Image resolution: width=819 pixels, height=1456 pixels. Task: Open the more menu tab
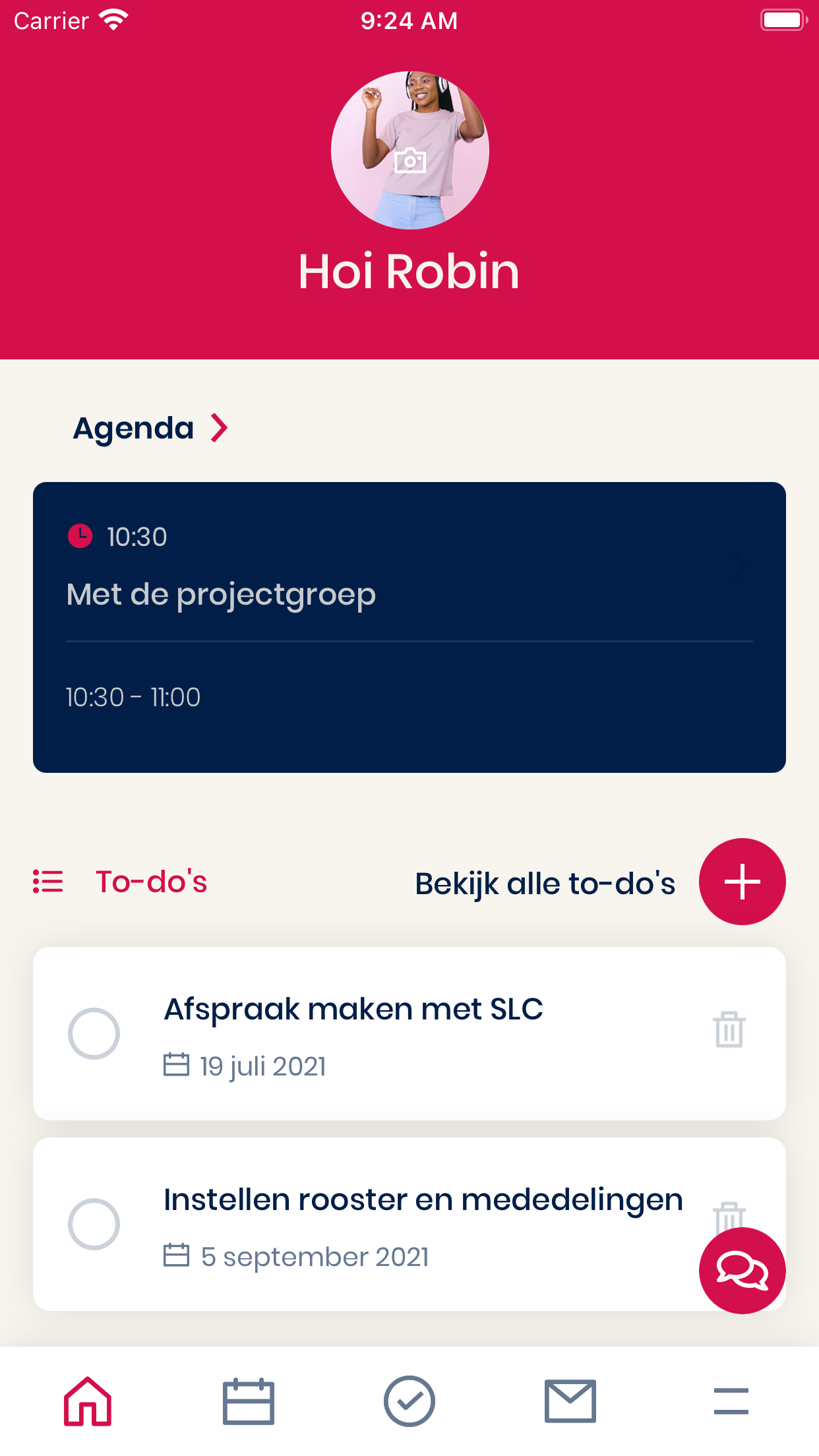point(731,1401)
